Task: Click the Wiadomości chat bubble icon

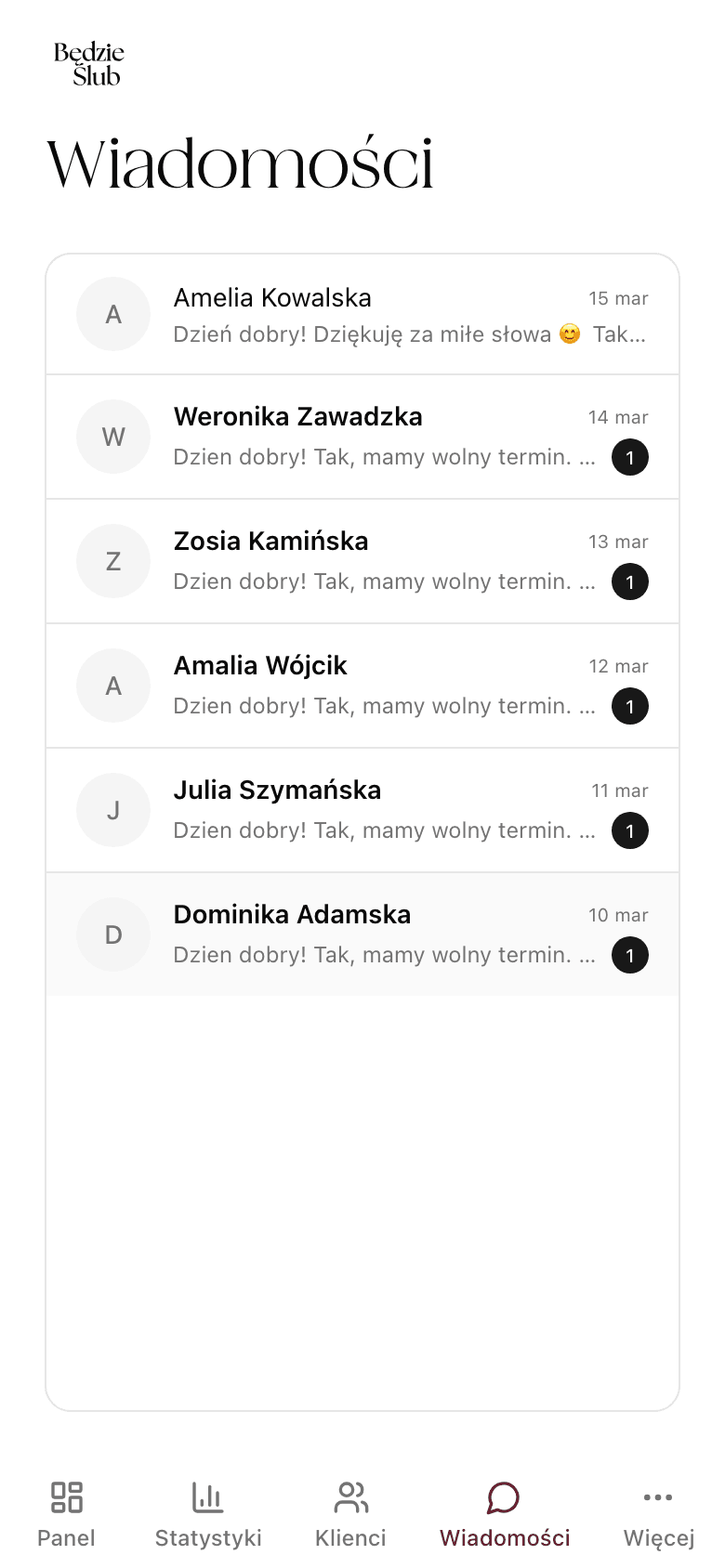Action: coord(503,1496)
